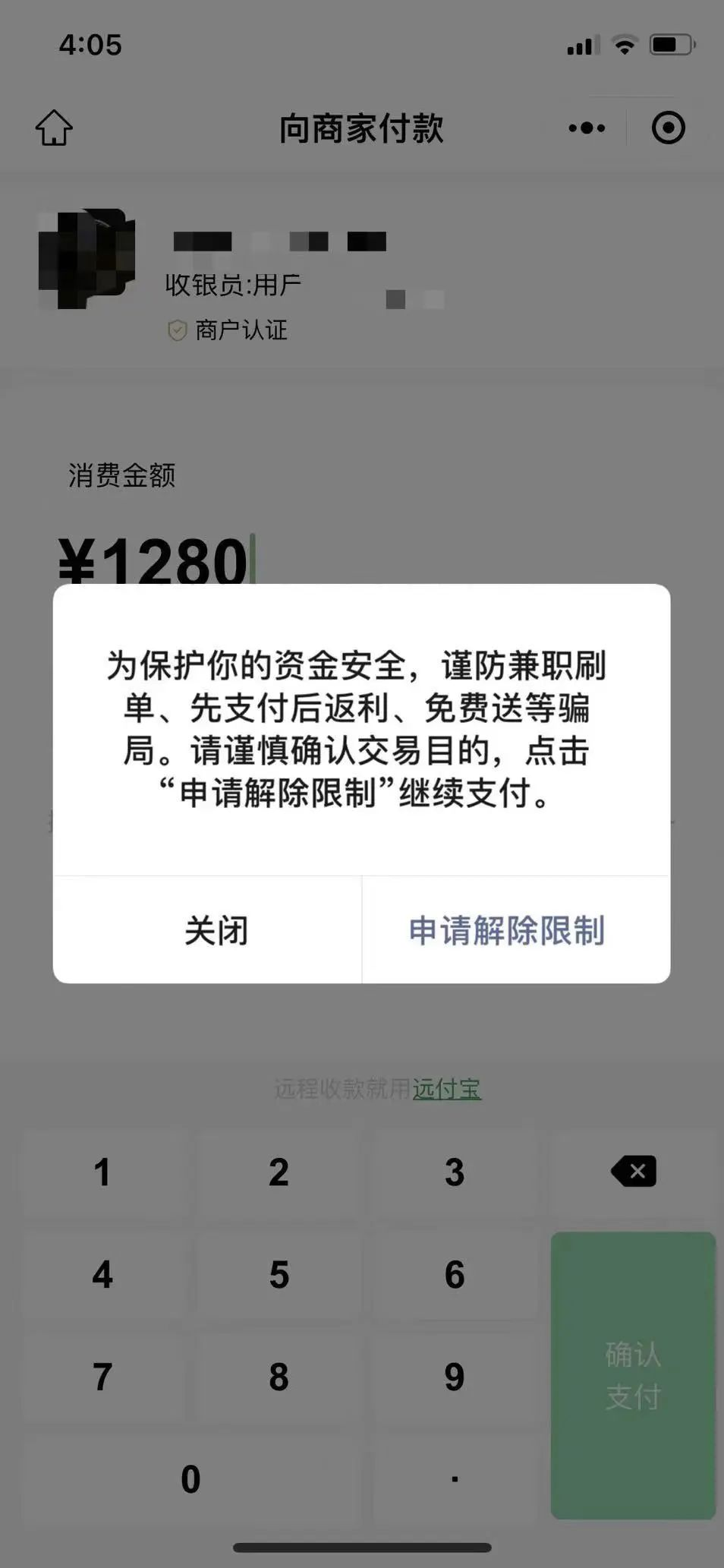The height and width of the screenshot is (1568, 724).
Task: Confirm payment with 确认支付
Action: click(633, 1374)
